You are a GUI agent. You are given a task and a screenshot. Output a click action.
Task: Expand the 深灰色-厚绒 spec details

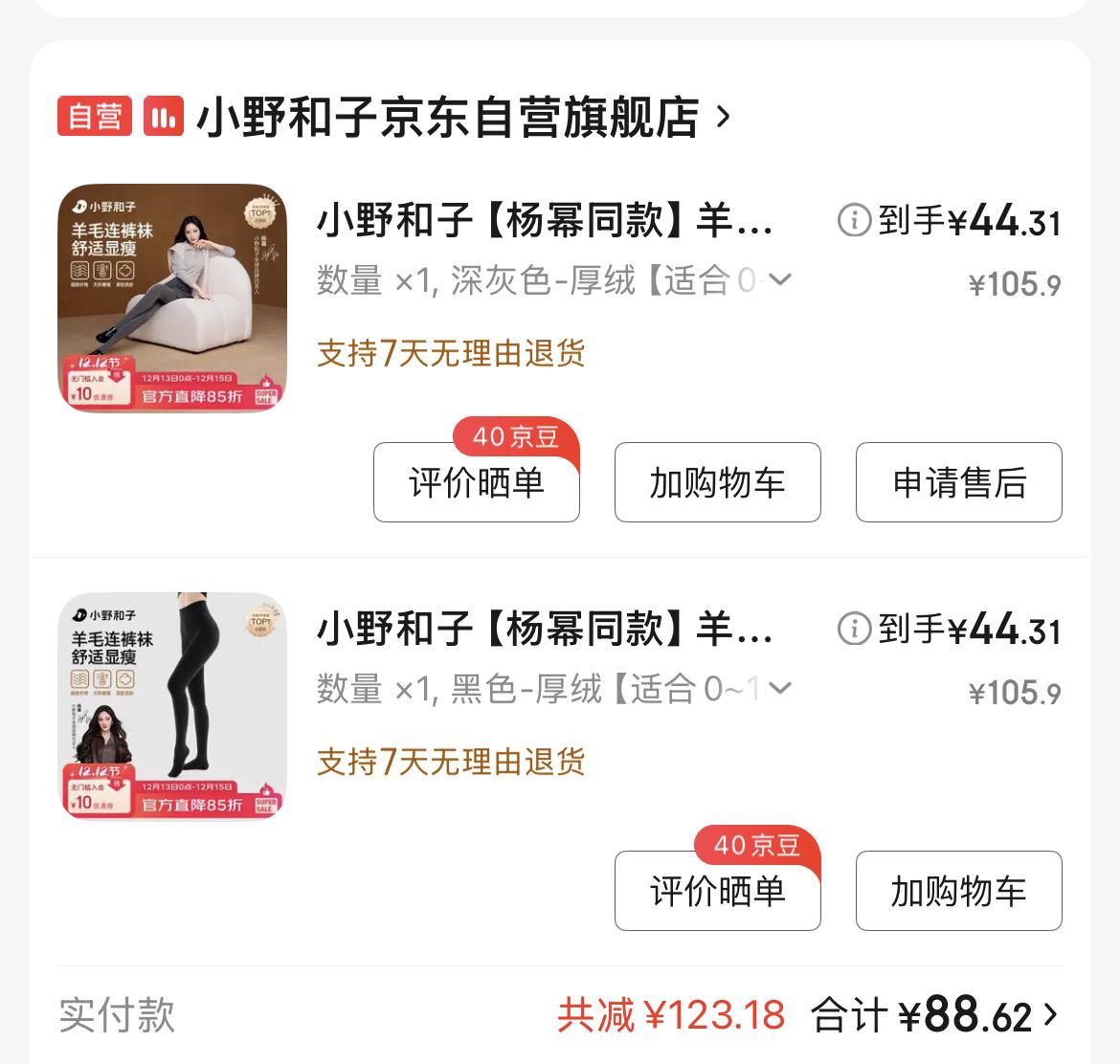[x=780, y=279]
